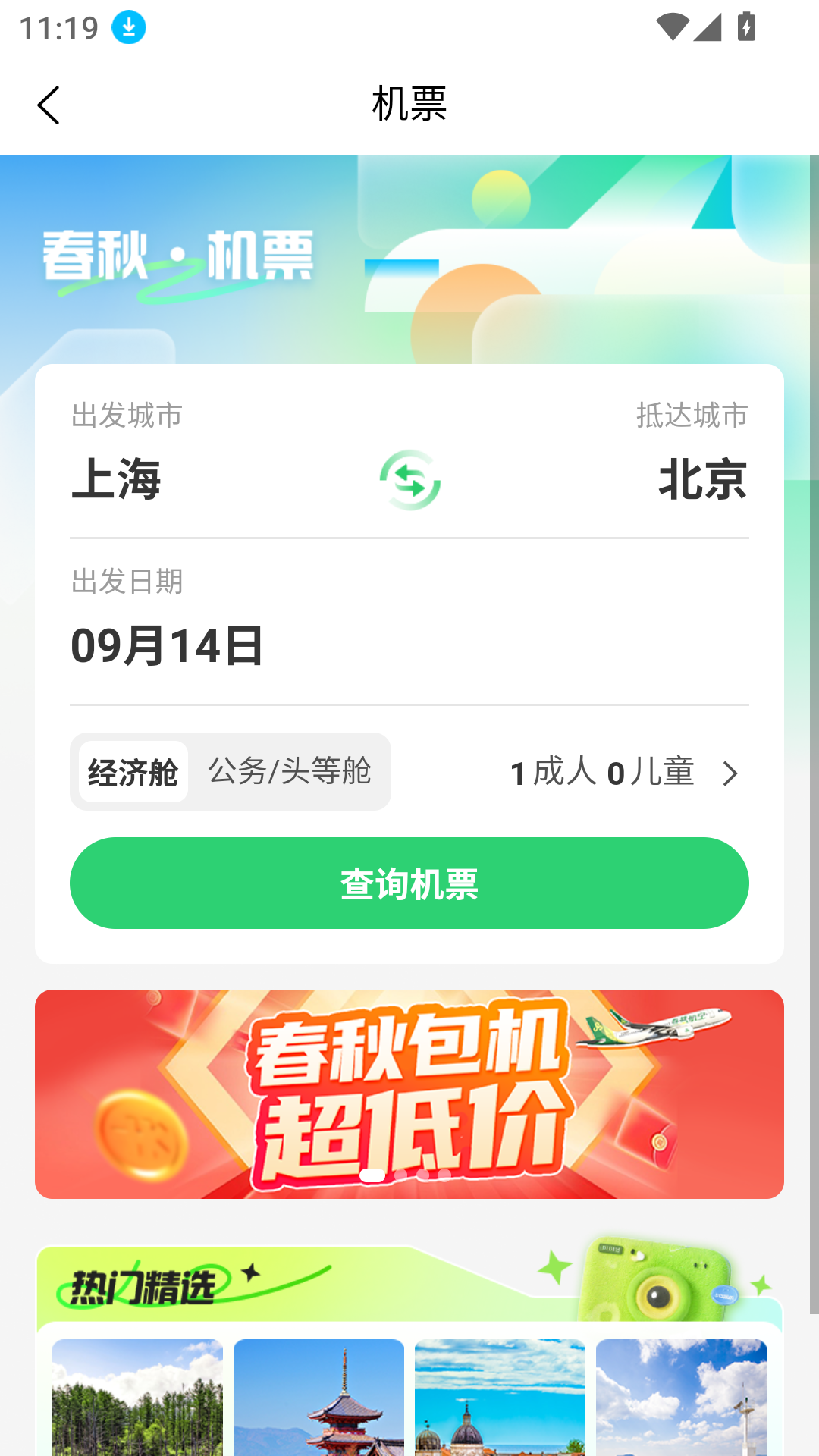
Task: Select 经济舱 cabin class
Action: (x=133, y=772)
